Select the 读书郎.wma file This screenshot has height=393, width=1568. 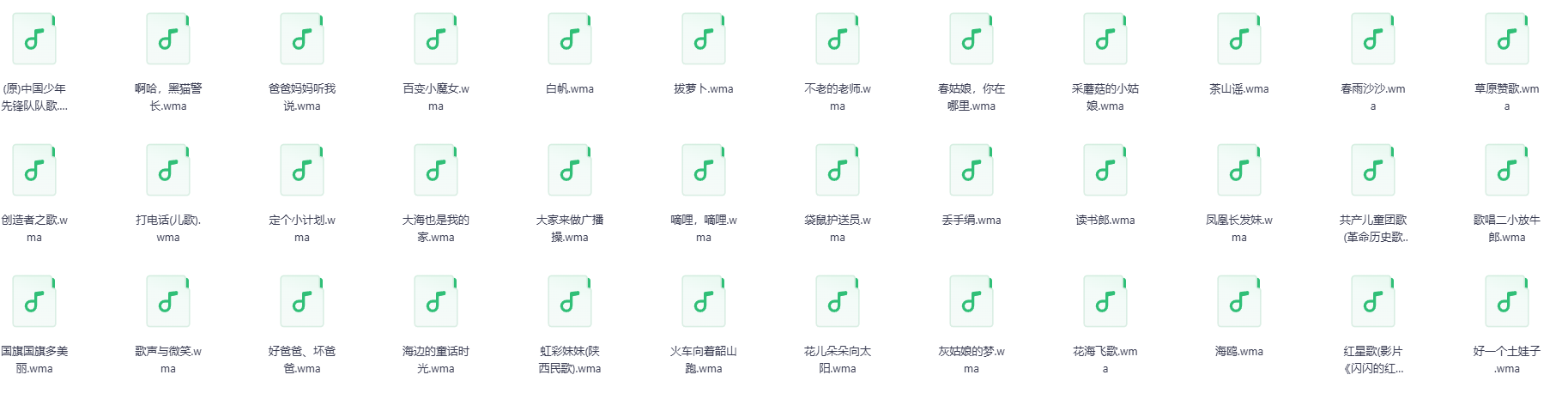(1105, 172)
